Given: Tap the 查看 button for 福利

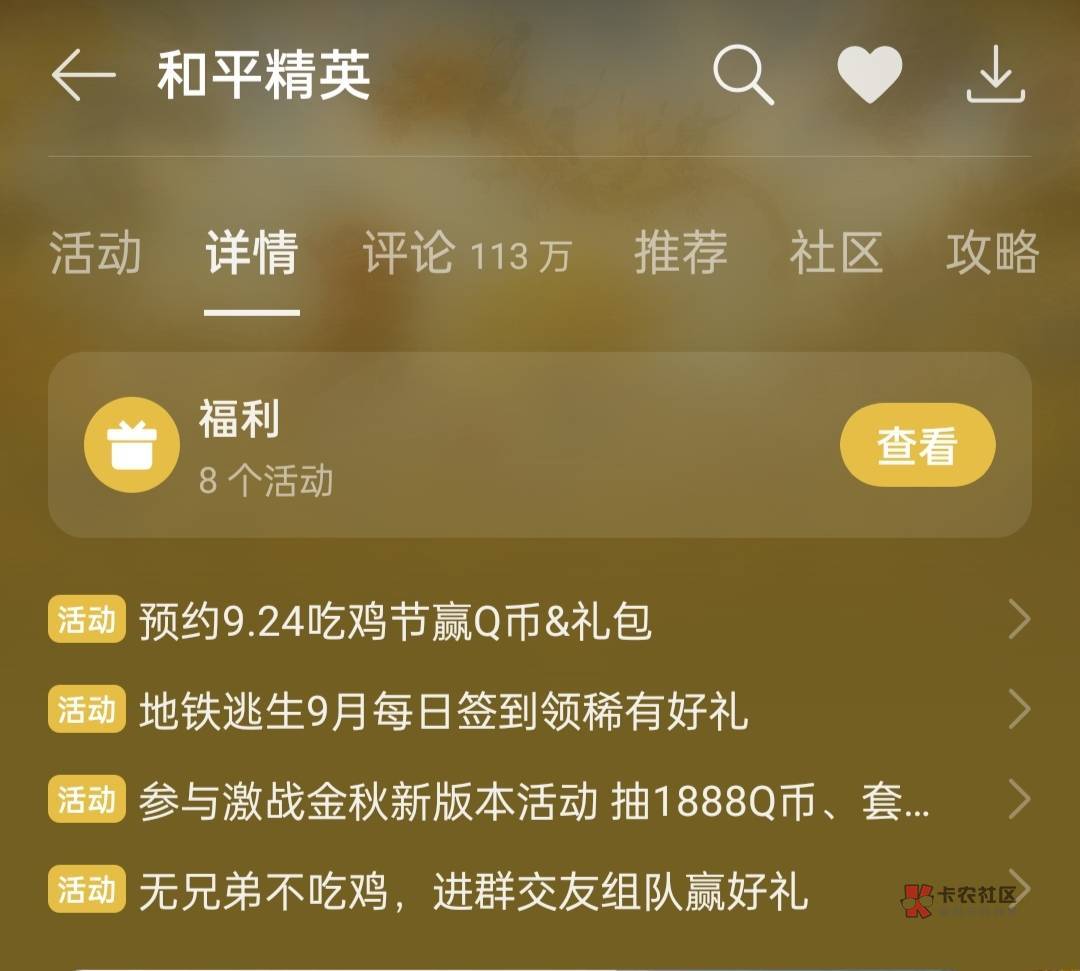Looking at the screenshot, I should (x=917, y=445).
